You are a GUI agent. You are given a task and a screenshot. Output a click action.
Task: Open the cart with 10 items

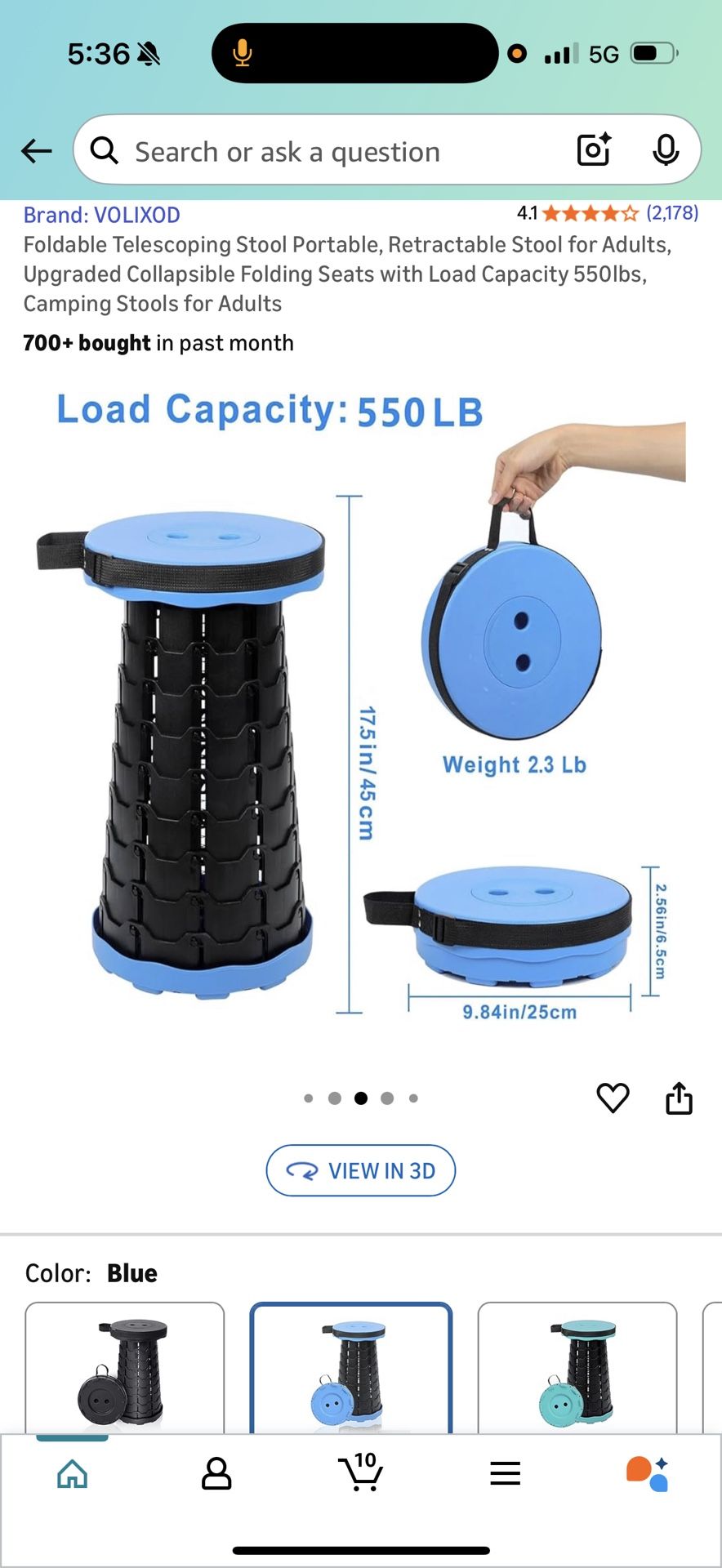coord(360,1473)
